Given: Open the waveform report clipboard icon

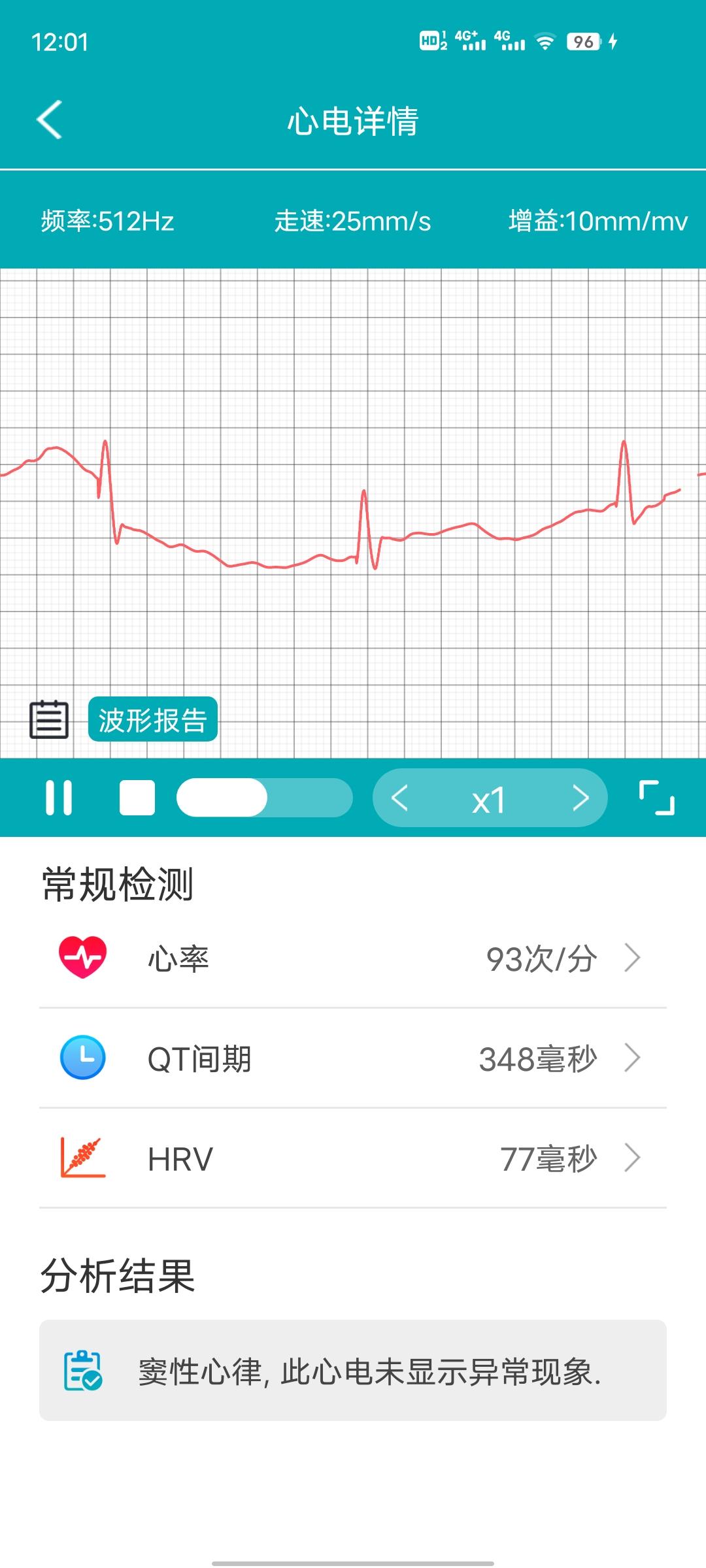Looking at the screenshot, I should point(50,720).
